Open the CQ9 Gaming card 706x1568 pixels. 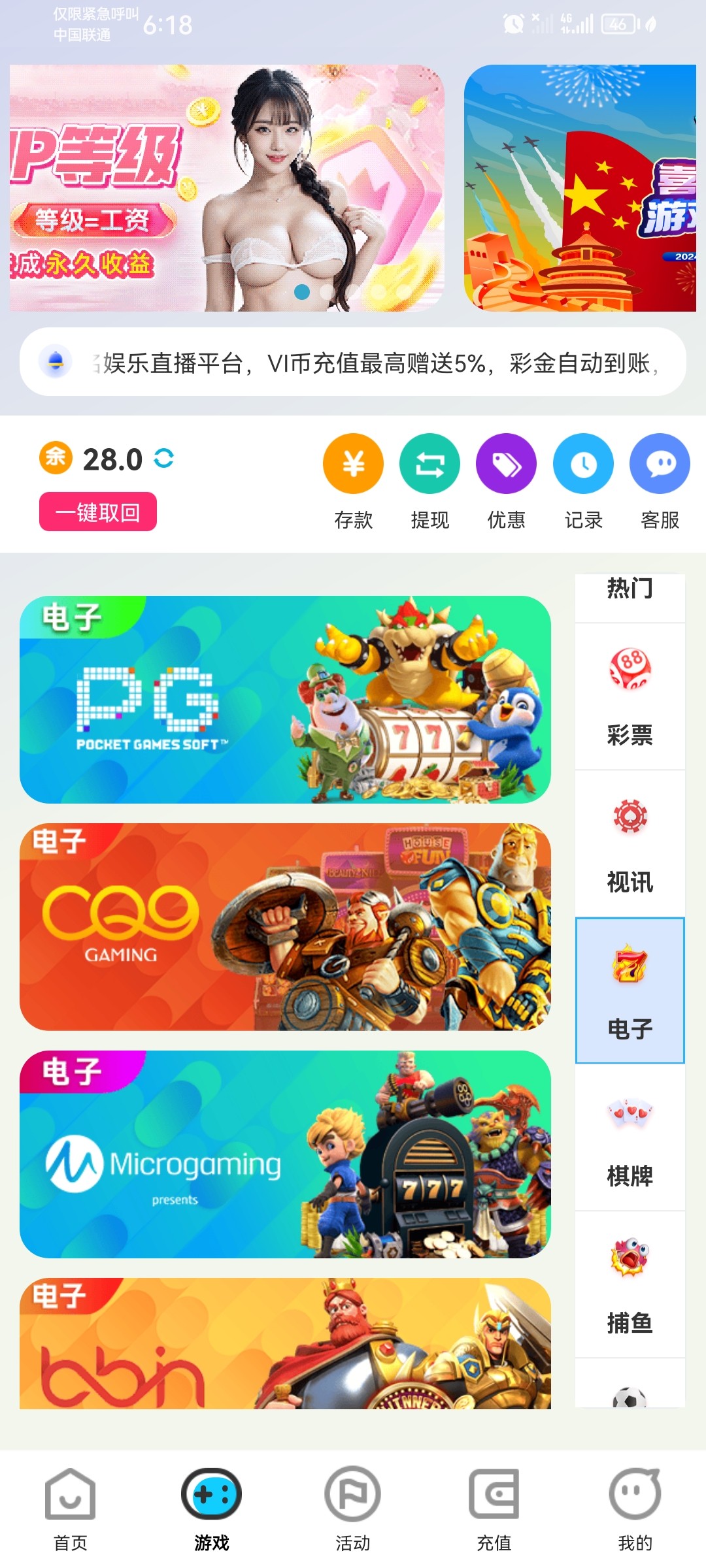285,926
